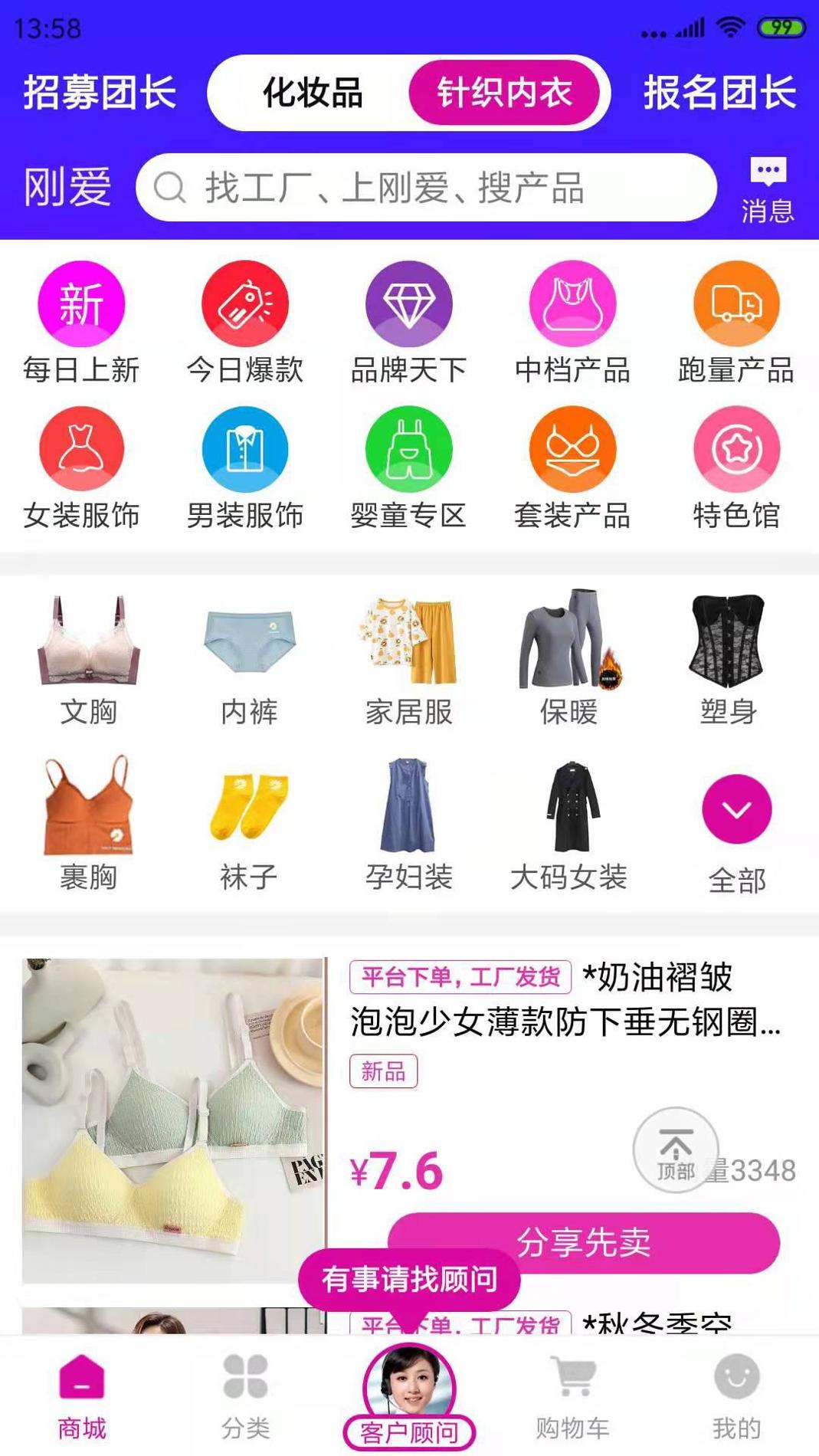Screen dimensions: 819x1456
Task: Open the 奶油褶皱 bra product card
Action: (173, 1119)
